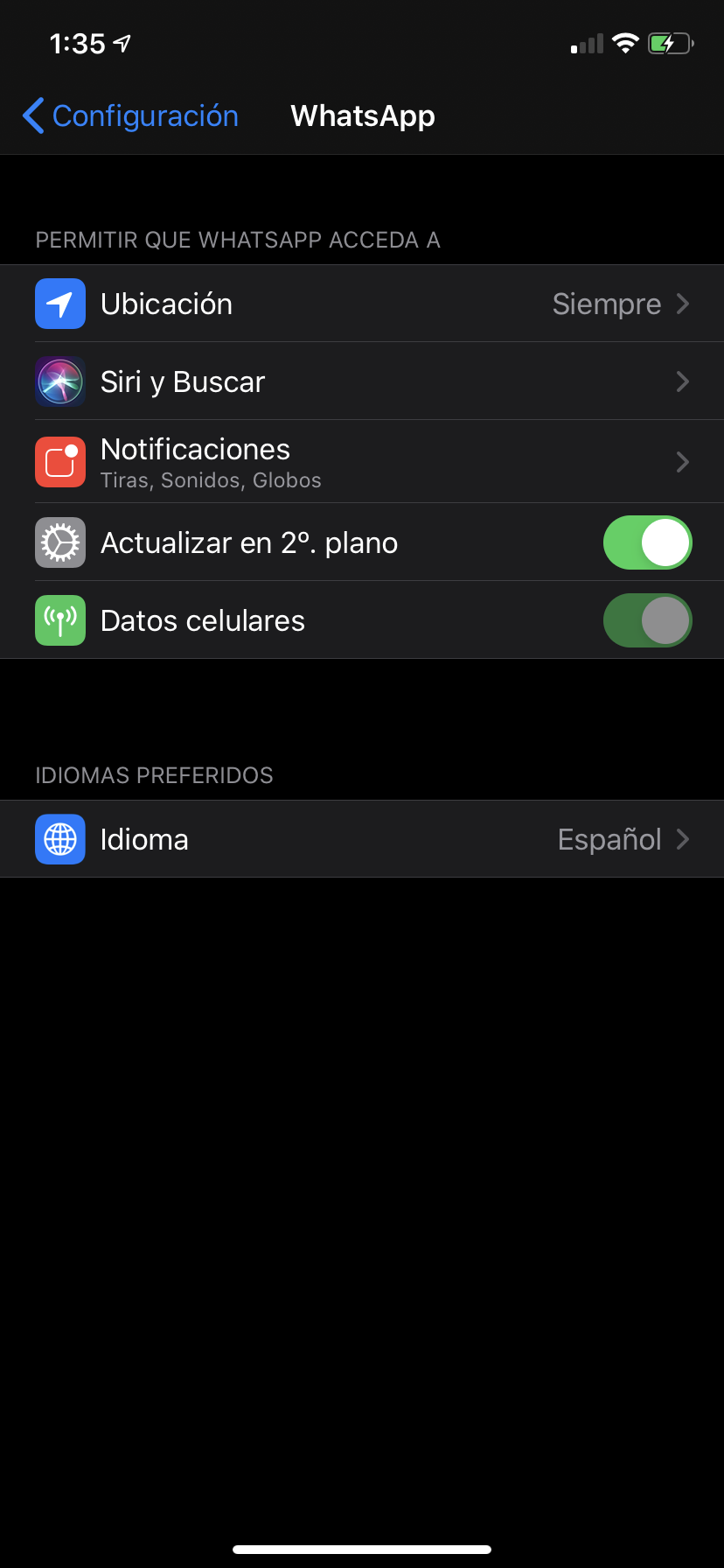Open Siri y Buscar options

(362, 381)
